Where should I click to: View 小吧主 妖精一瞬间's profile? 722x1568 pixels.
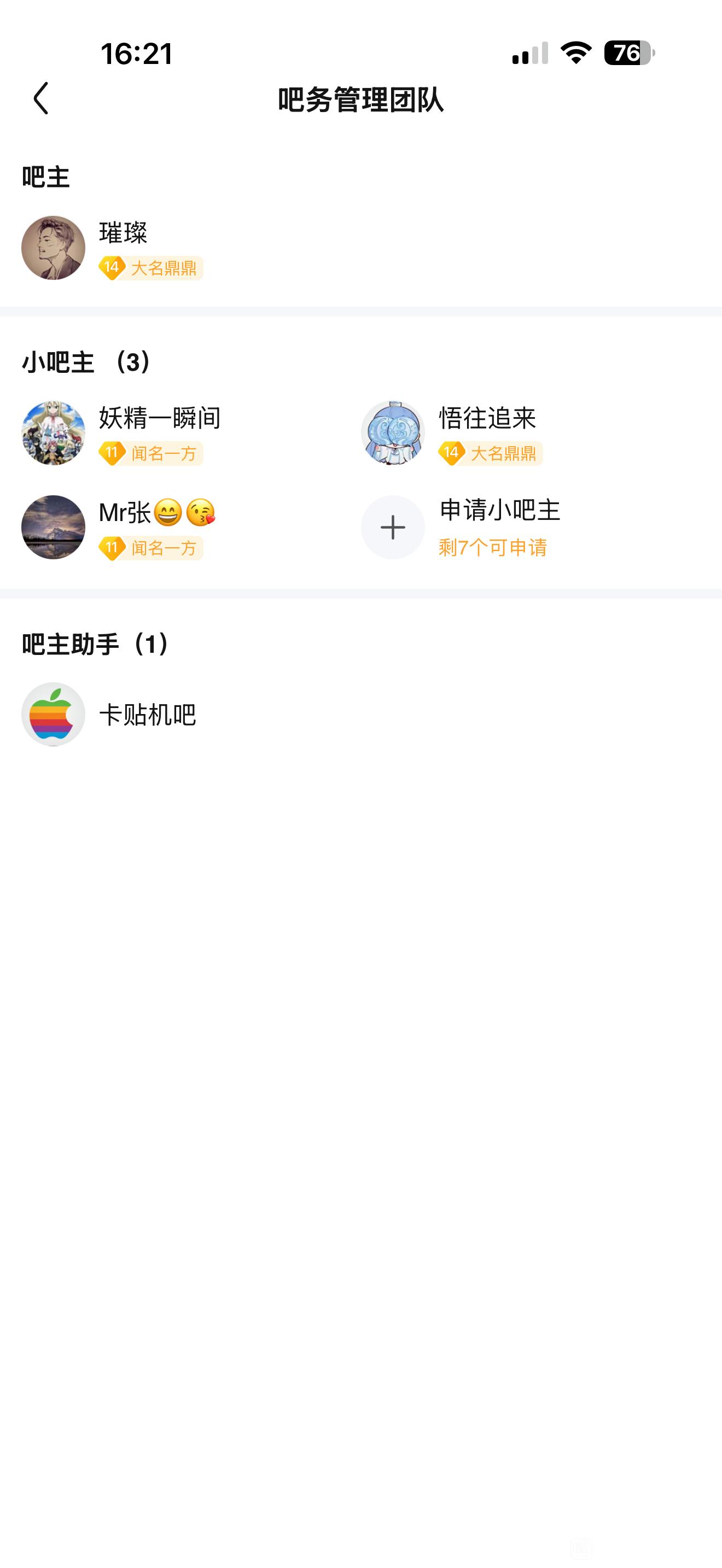tap(54, 433)
